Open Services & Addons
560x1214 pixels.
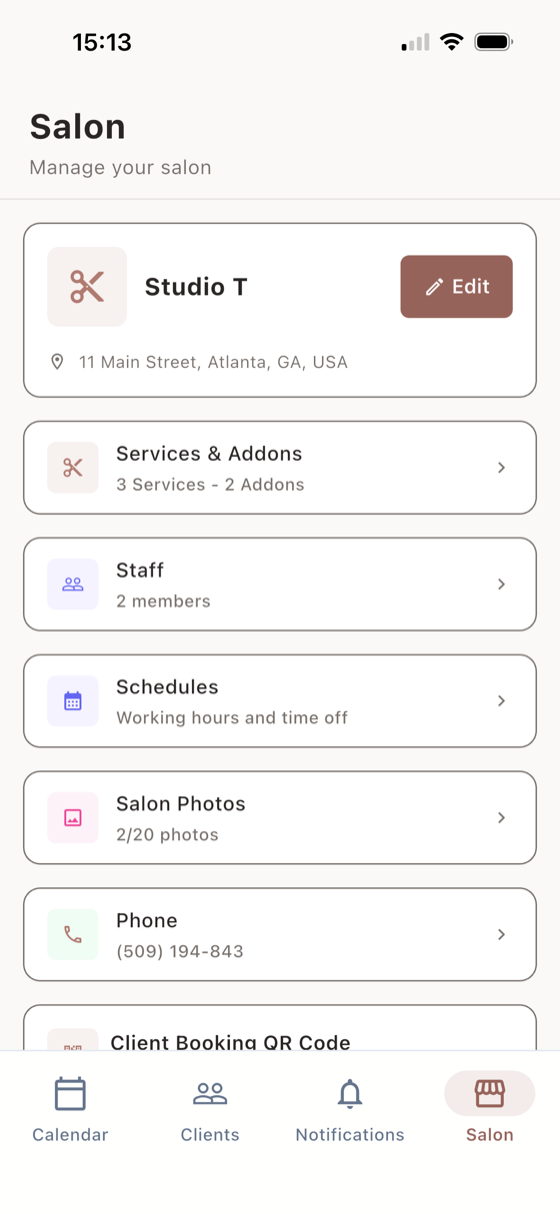coord(280,468)
